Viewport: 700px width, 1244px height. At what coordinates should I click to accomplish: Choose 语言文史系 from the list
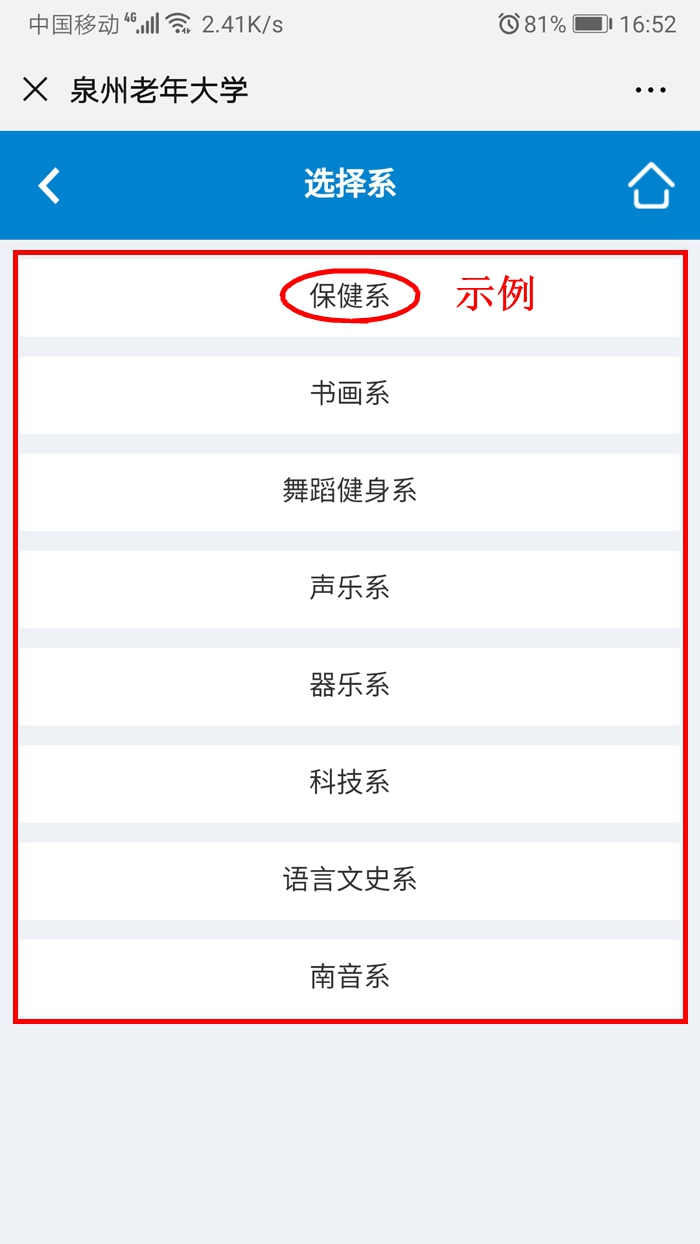tap(350, 880)
